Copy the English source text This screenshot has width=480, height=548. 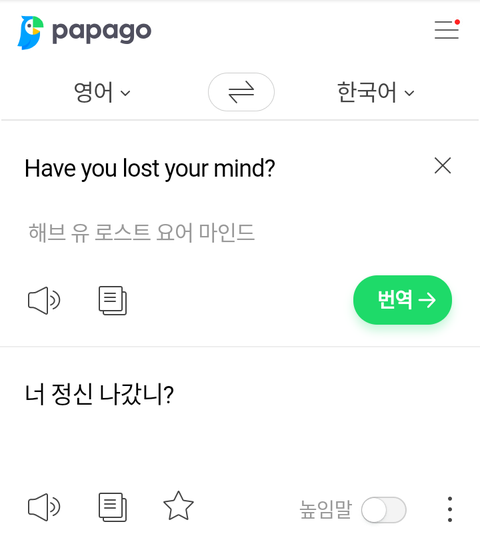(x=113, y=301)
